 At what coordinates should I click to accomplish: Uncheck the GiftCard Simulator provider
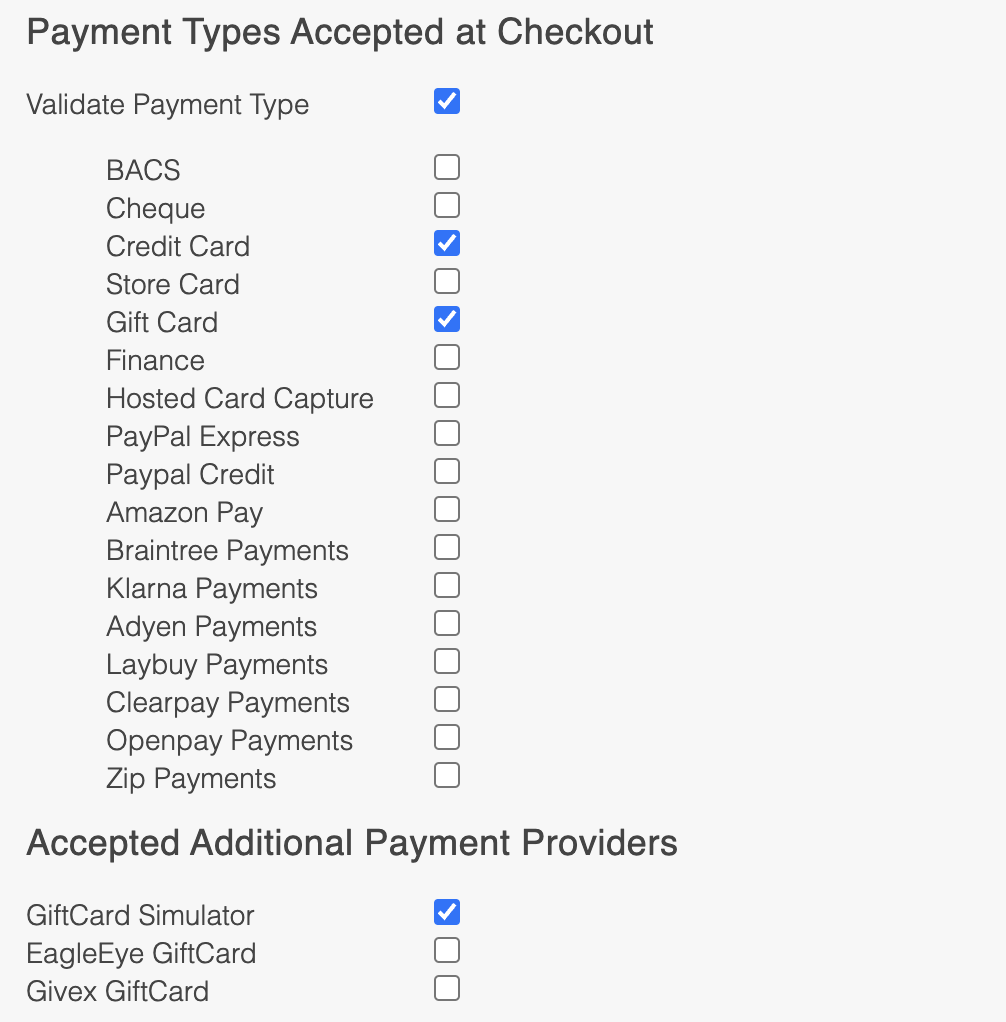pos(446,912)
